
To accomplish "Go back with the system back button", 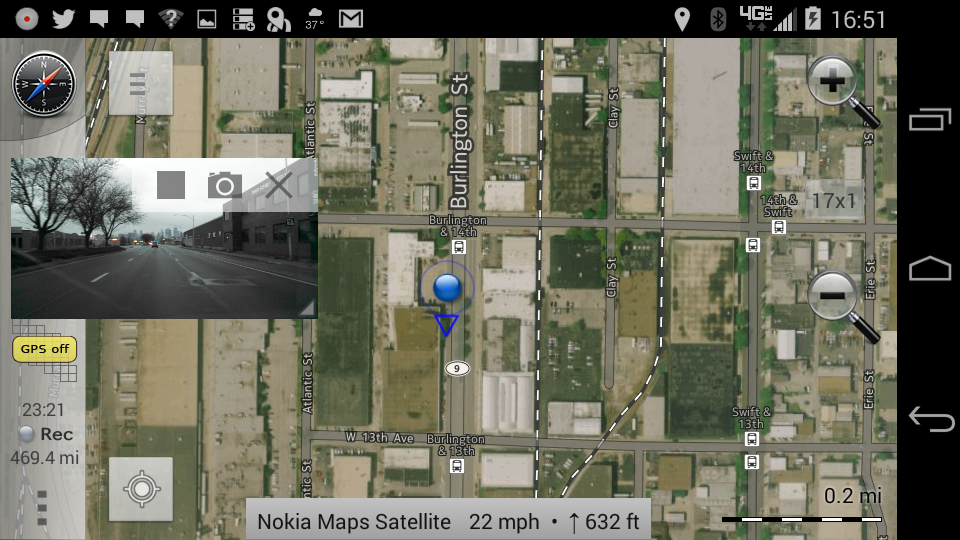I will point(930,419).
